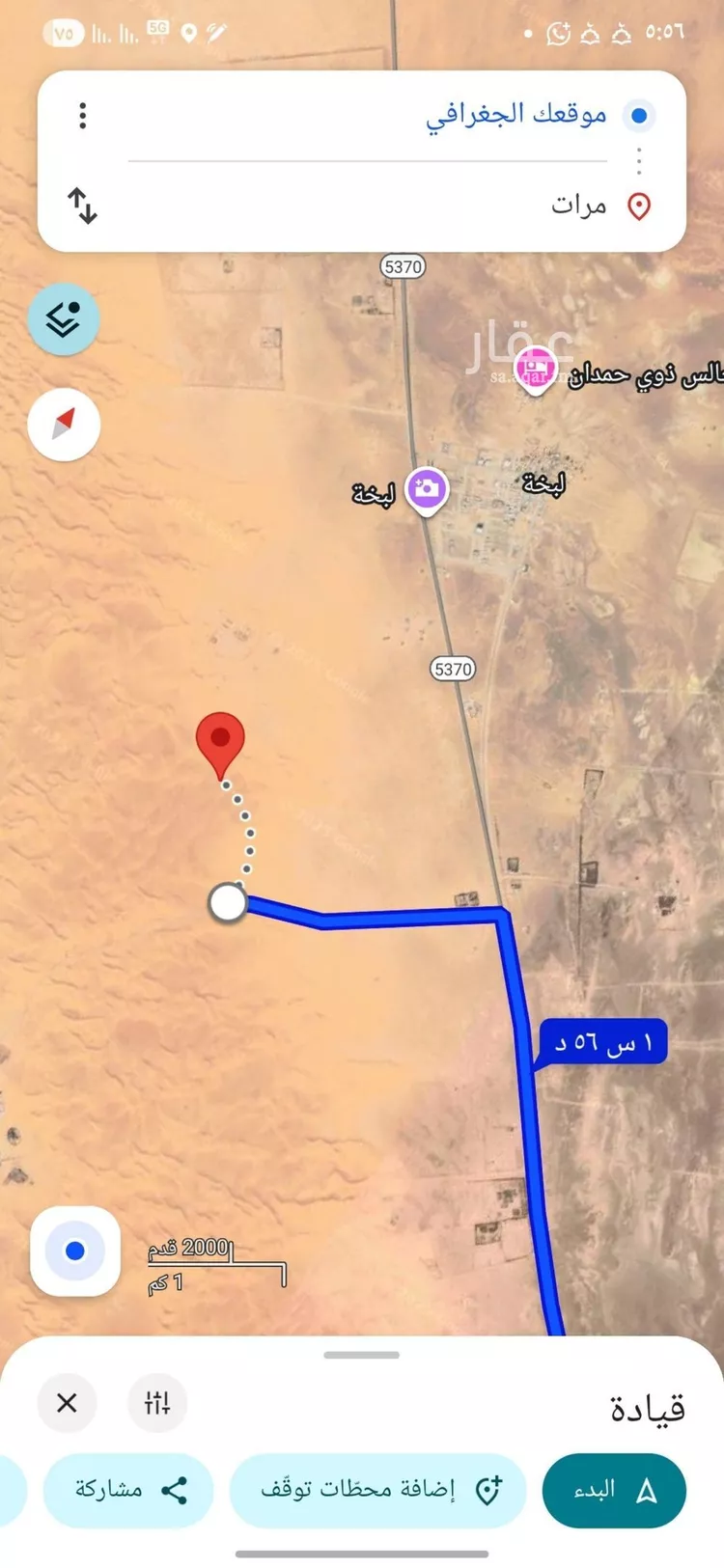Share directions via مشاركة
Viewport: 724px width, 1568px height.
[128, 1490]
